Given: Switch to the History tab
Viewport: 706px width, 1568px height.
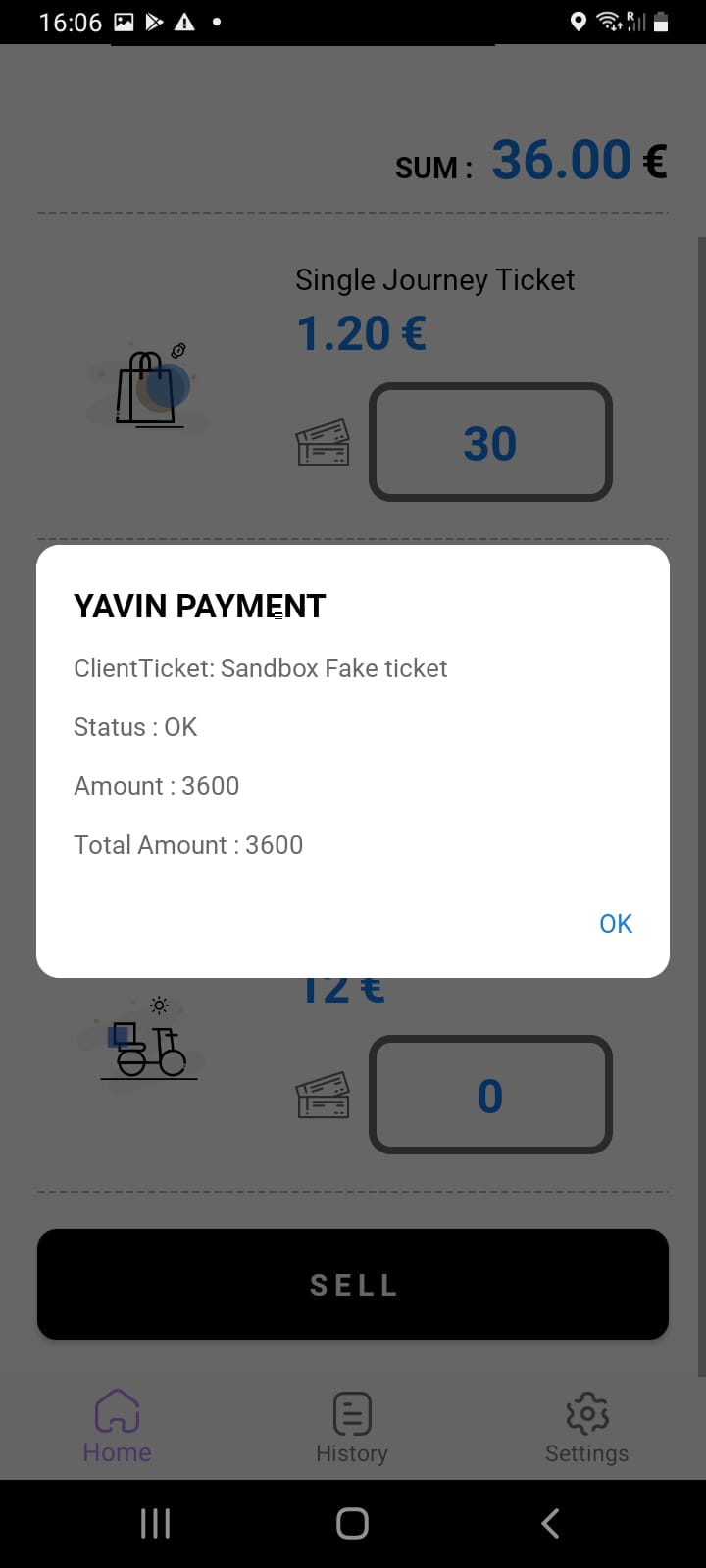Looking at the screenshot, I should pyautogui.click(x=352, y=1428).
